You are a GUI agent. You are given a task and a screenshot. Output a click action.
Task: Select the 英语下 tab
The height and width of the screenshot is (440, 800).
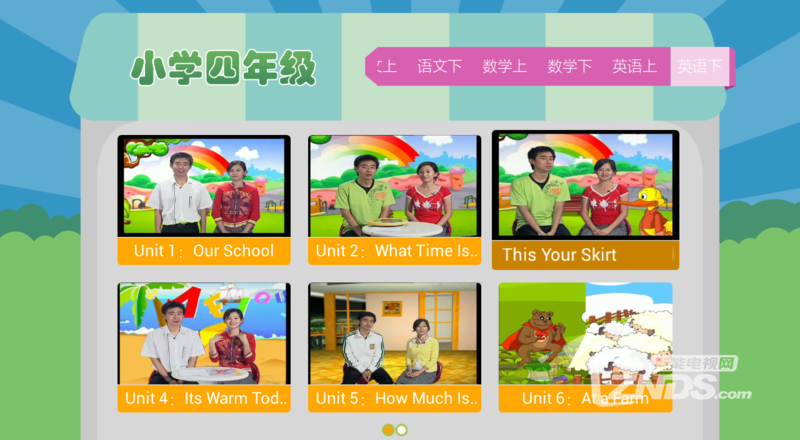tap(699, 67)
